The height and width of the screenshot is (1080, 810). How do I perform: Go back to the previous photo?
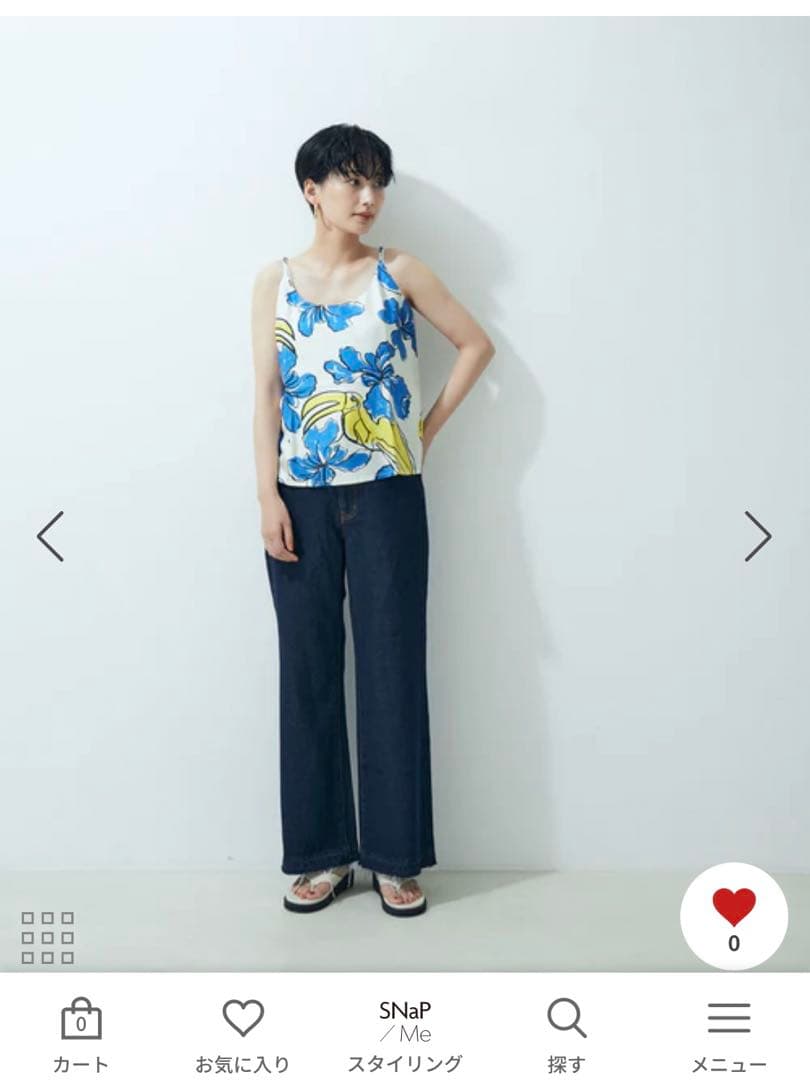pyautogui.click(x=51, y=537)
